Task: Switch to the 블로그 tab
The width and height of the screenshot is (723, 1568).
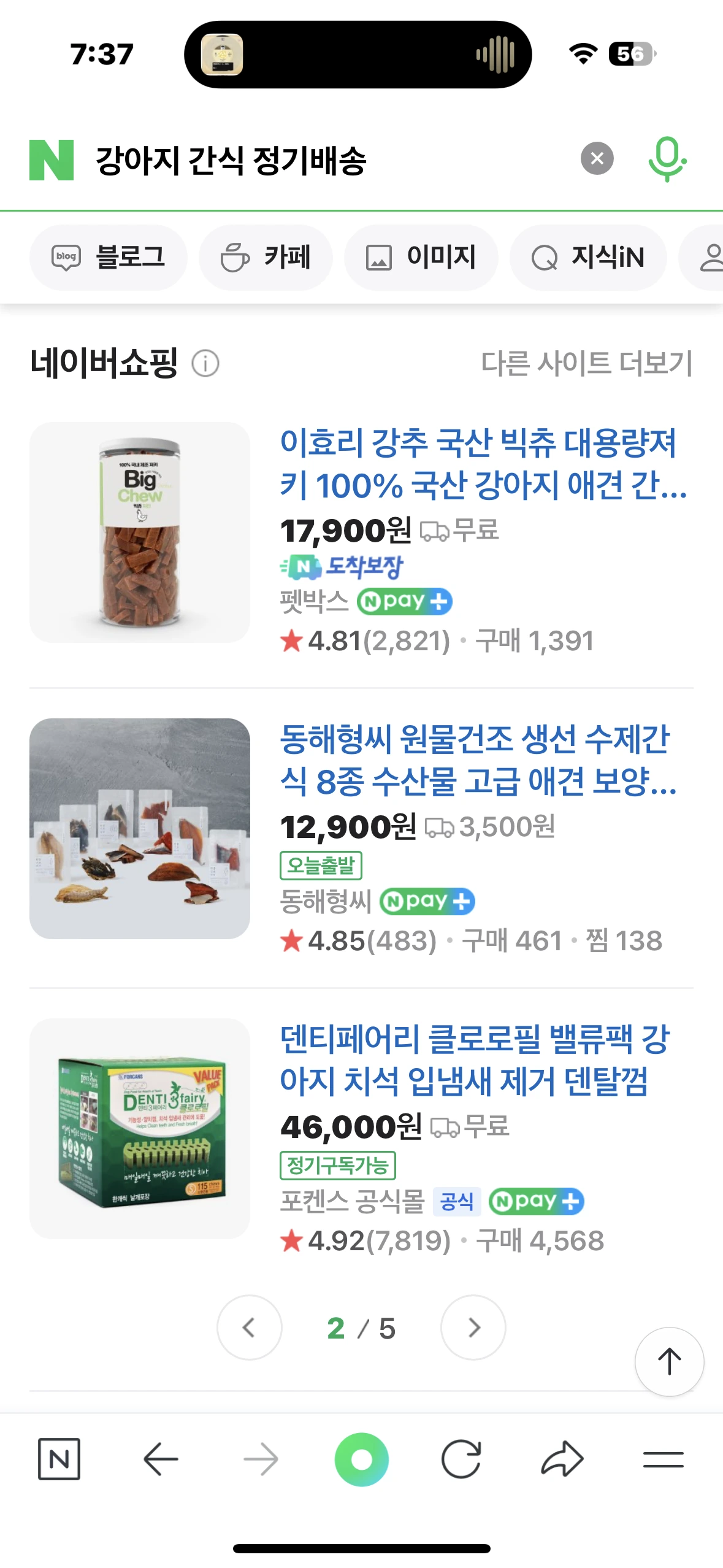Action: click(108, 257)
